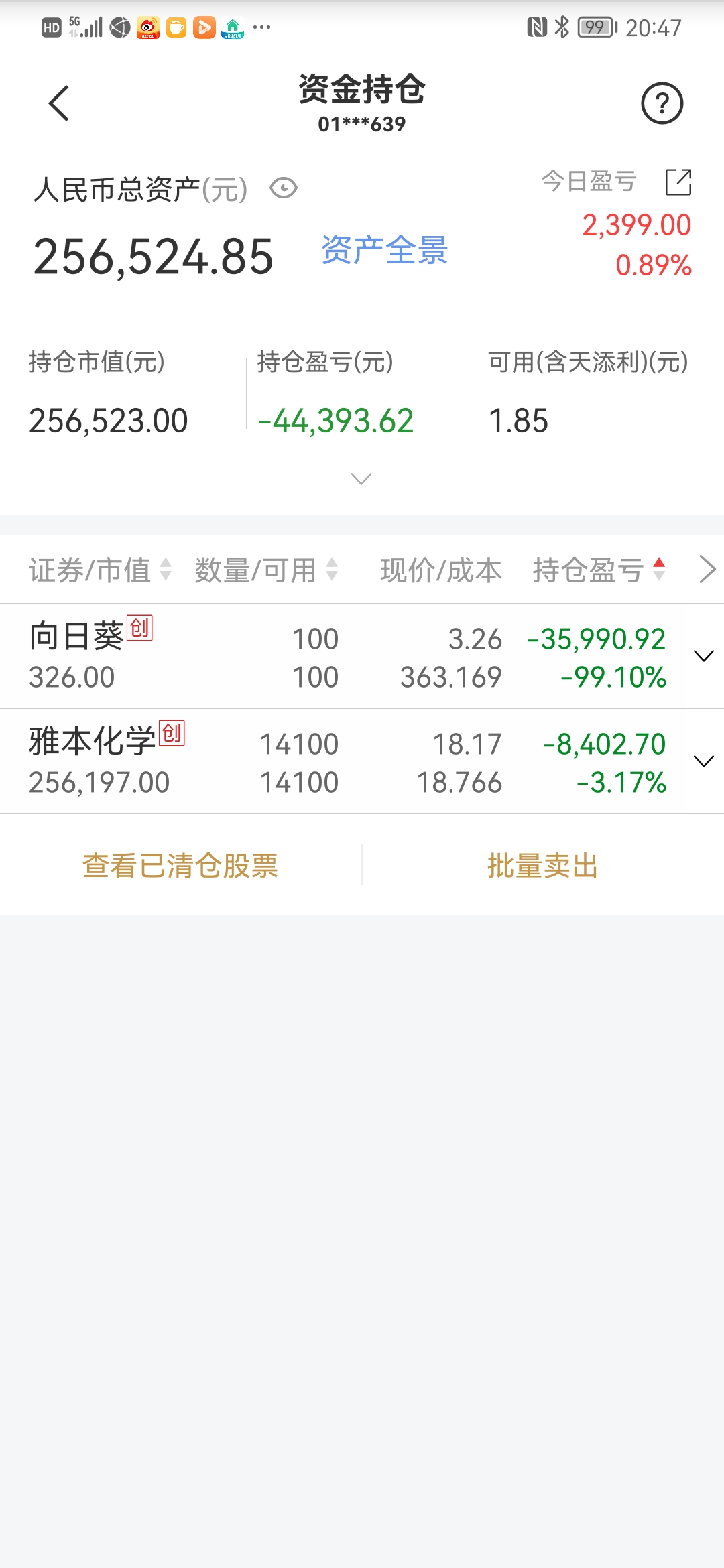Hide total assets with eye icon

(x=284, y=188)
